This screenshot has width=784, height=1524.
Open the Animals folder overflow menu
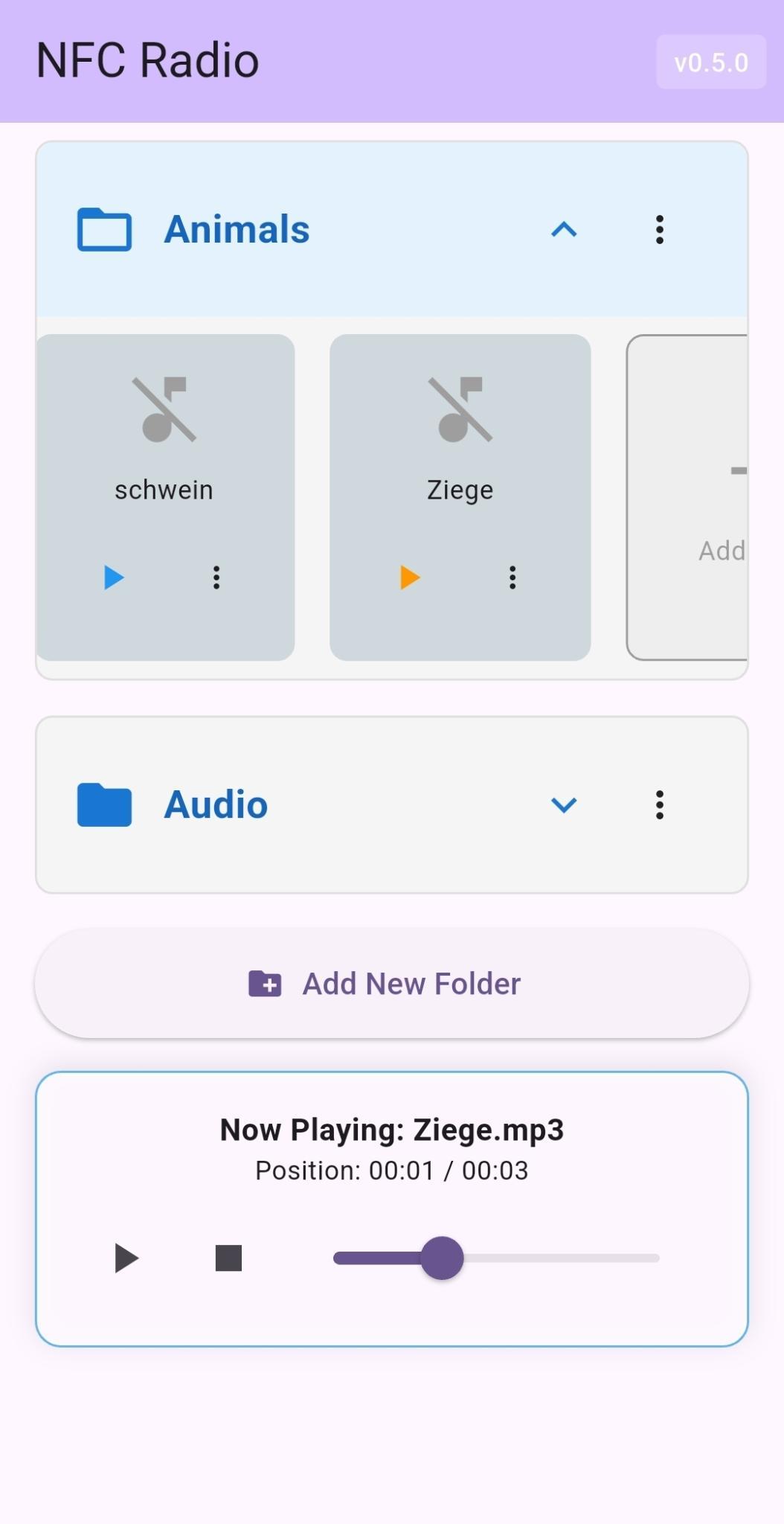tap(659, 230)
